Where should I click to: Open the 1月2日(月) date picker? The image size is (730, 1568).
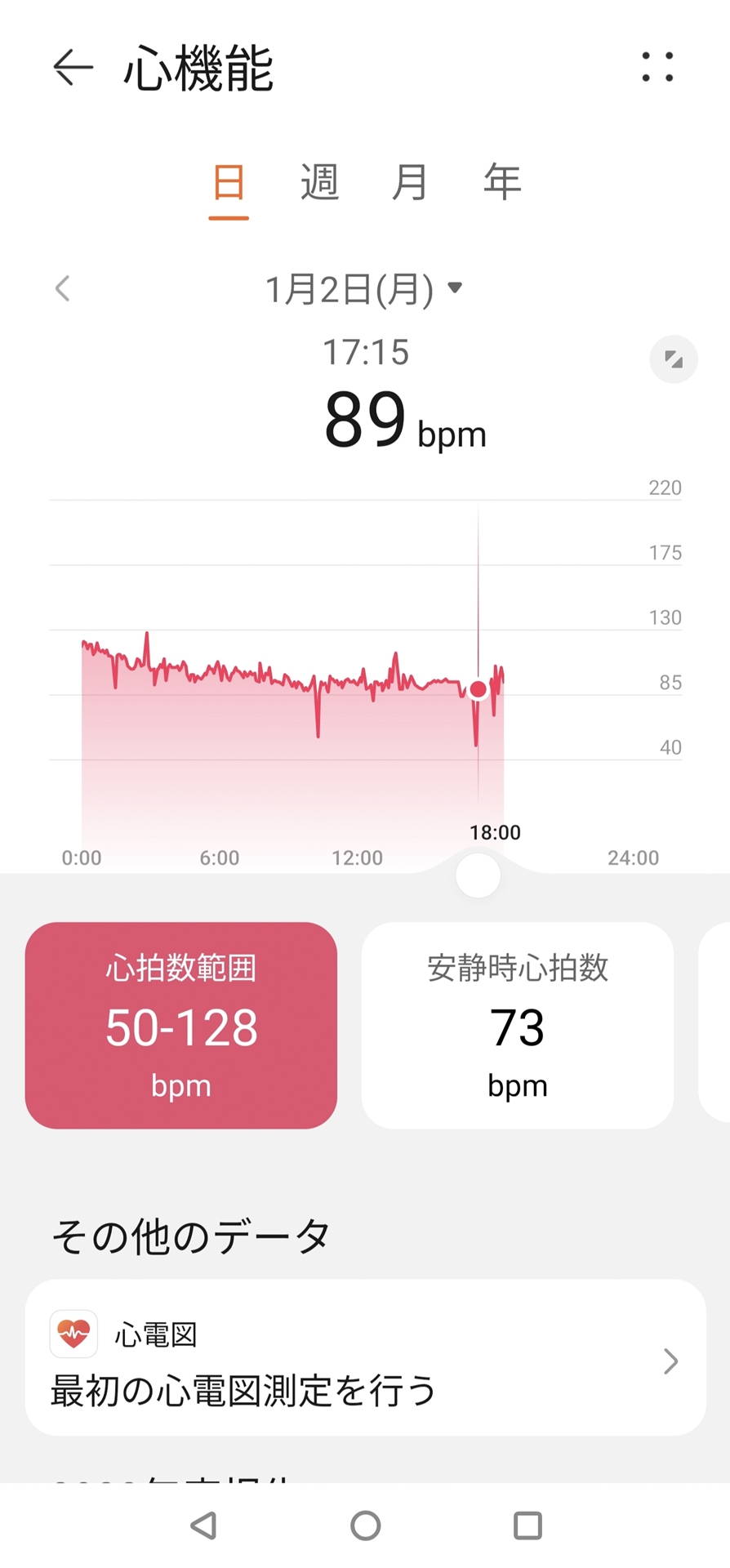[x=363, y=289]
